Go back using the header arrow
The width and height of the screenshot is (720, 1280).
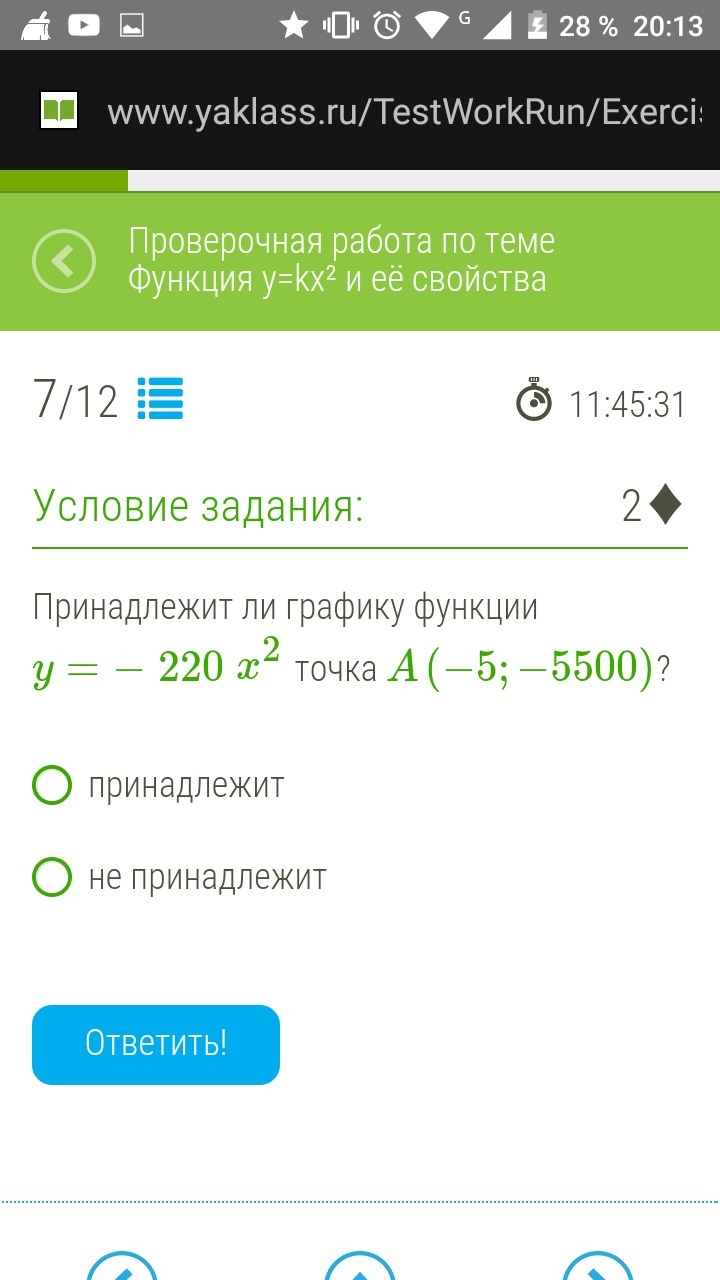pos(64,261)
